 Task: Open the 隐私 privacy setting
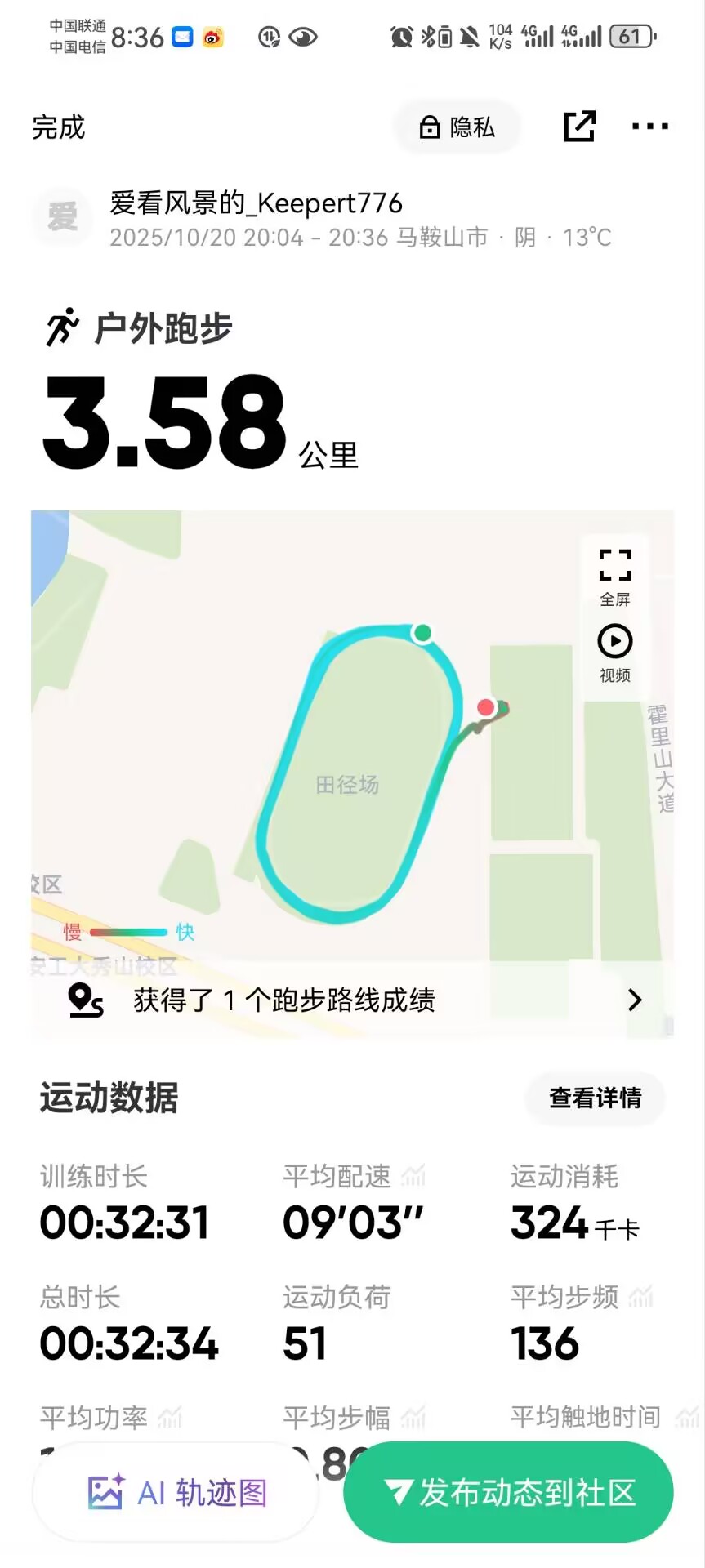tap(457, 127)
